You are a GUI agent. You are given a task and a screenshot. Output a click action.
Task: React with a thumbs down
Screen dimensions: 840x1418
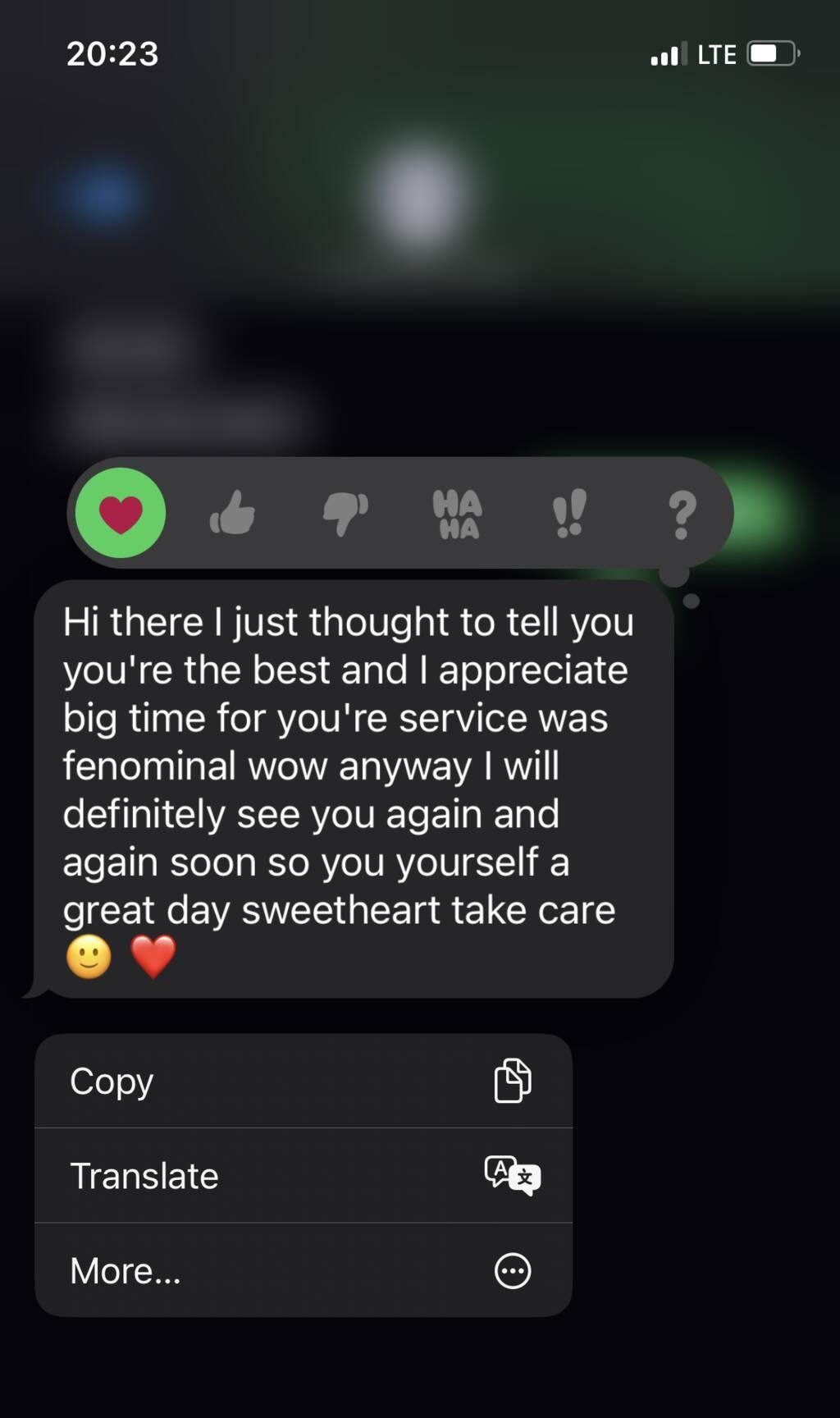345,514
